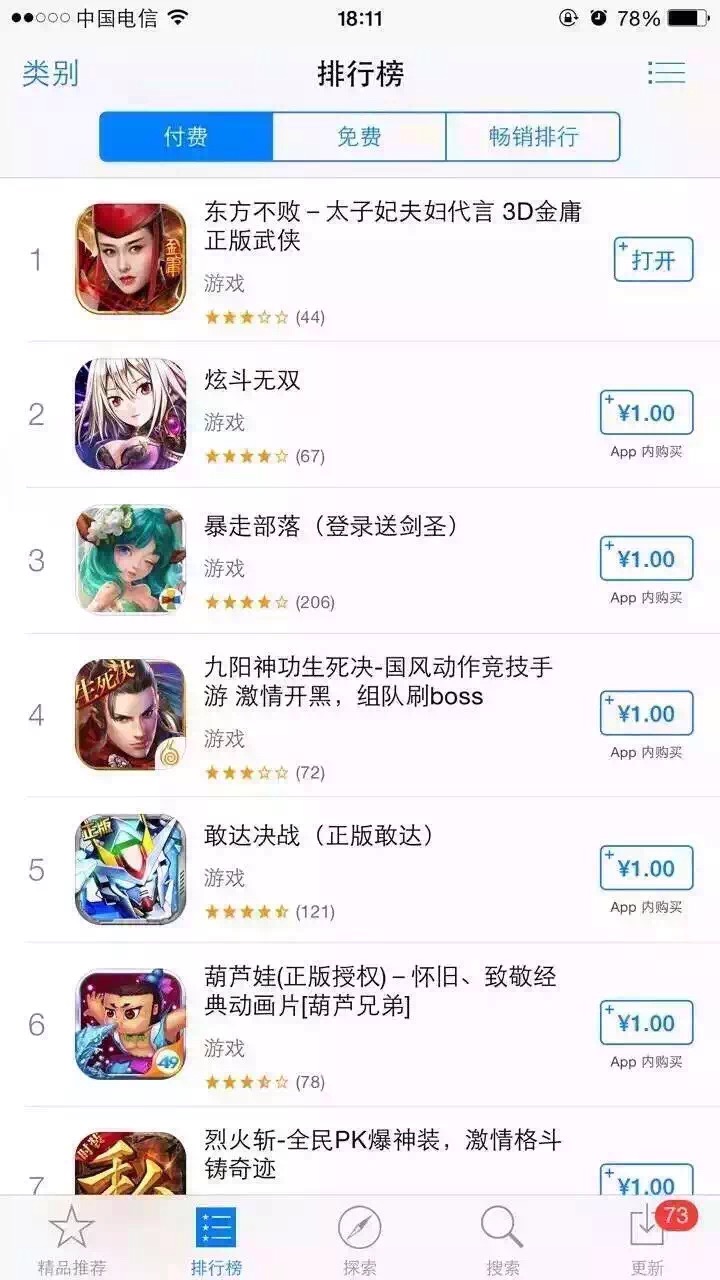Buy 敢达决战 for ¥1.00
Image resolution: width=720 pixels, height=1280 pixels.
click(x=646, y=868)
